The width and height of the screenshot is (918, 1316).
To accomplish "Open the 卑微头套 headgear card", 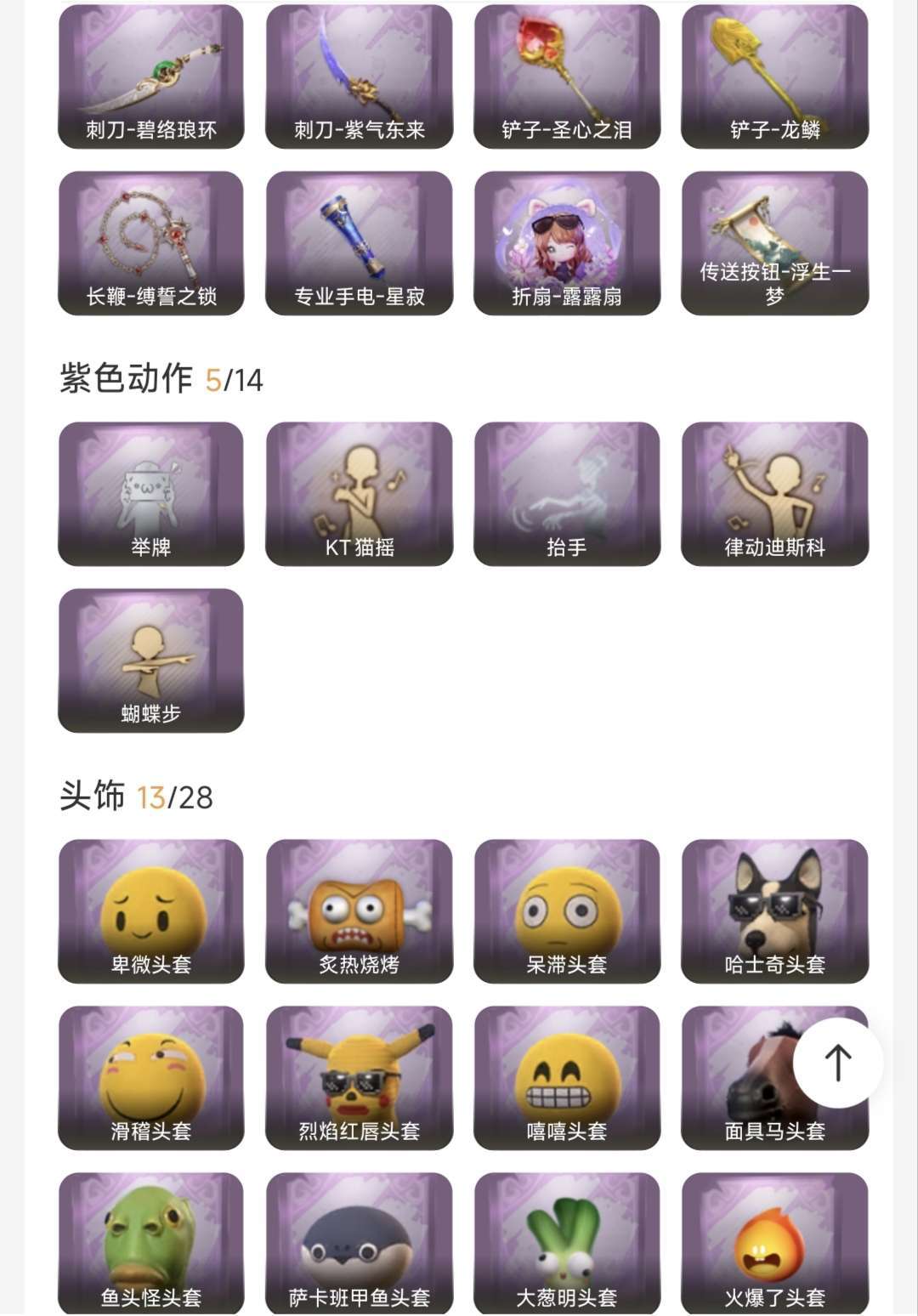I will [x=151, y=911].
